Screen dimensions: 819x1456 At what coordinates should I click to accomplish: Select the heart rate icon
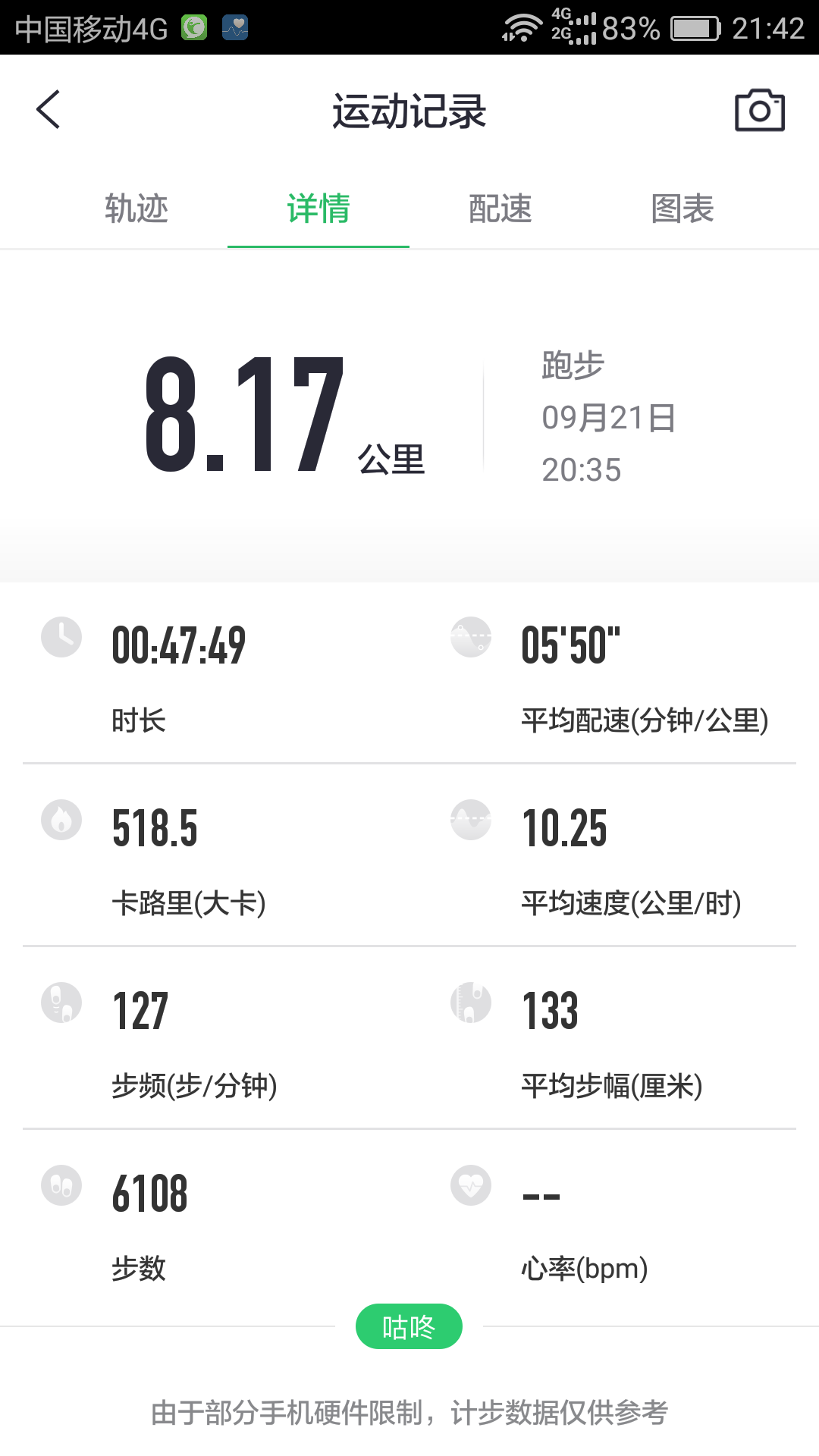click(471, 1185)
